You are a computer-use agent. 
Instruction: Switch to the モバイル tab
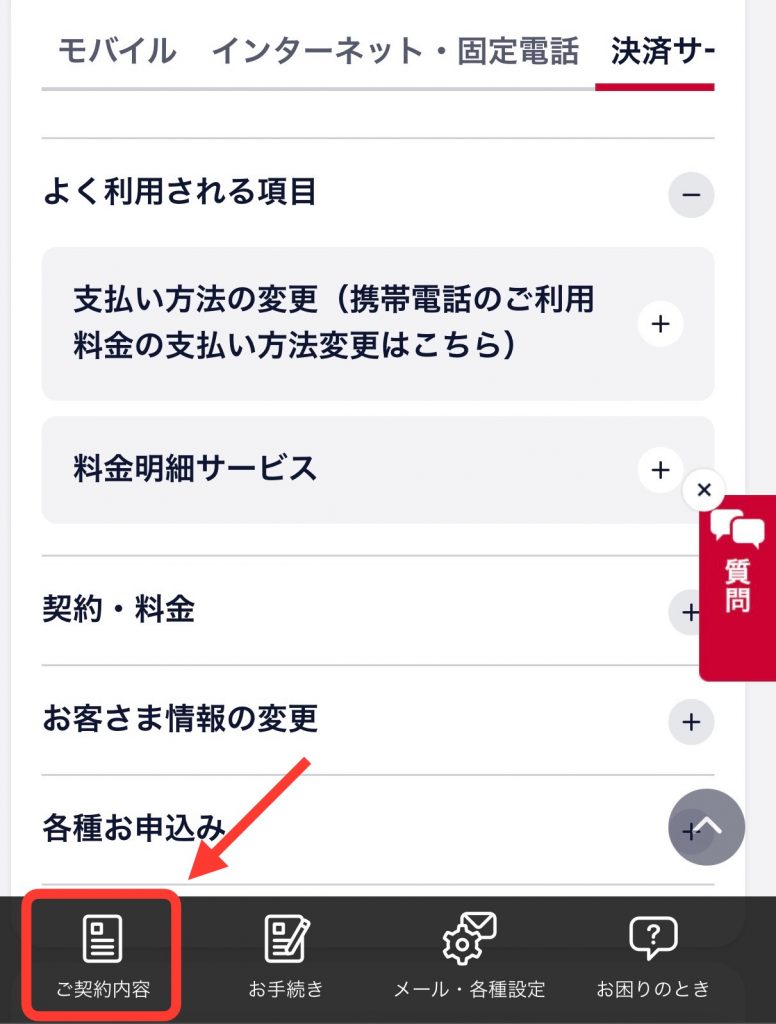116,51
